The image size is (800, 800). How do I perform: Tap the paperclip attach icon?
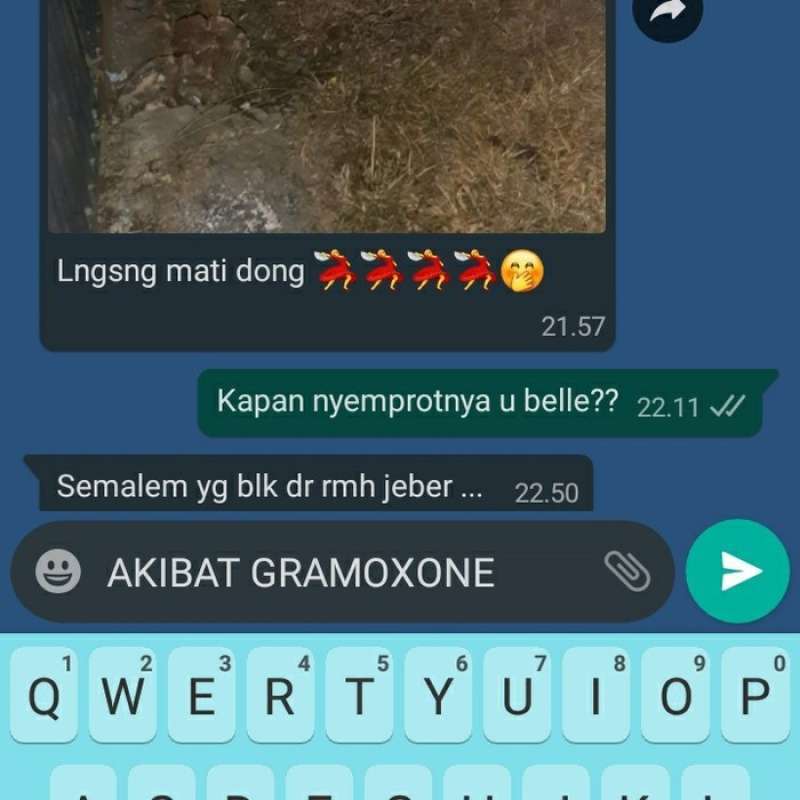pos(627,571)
